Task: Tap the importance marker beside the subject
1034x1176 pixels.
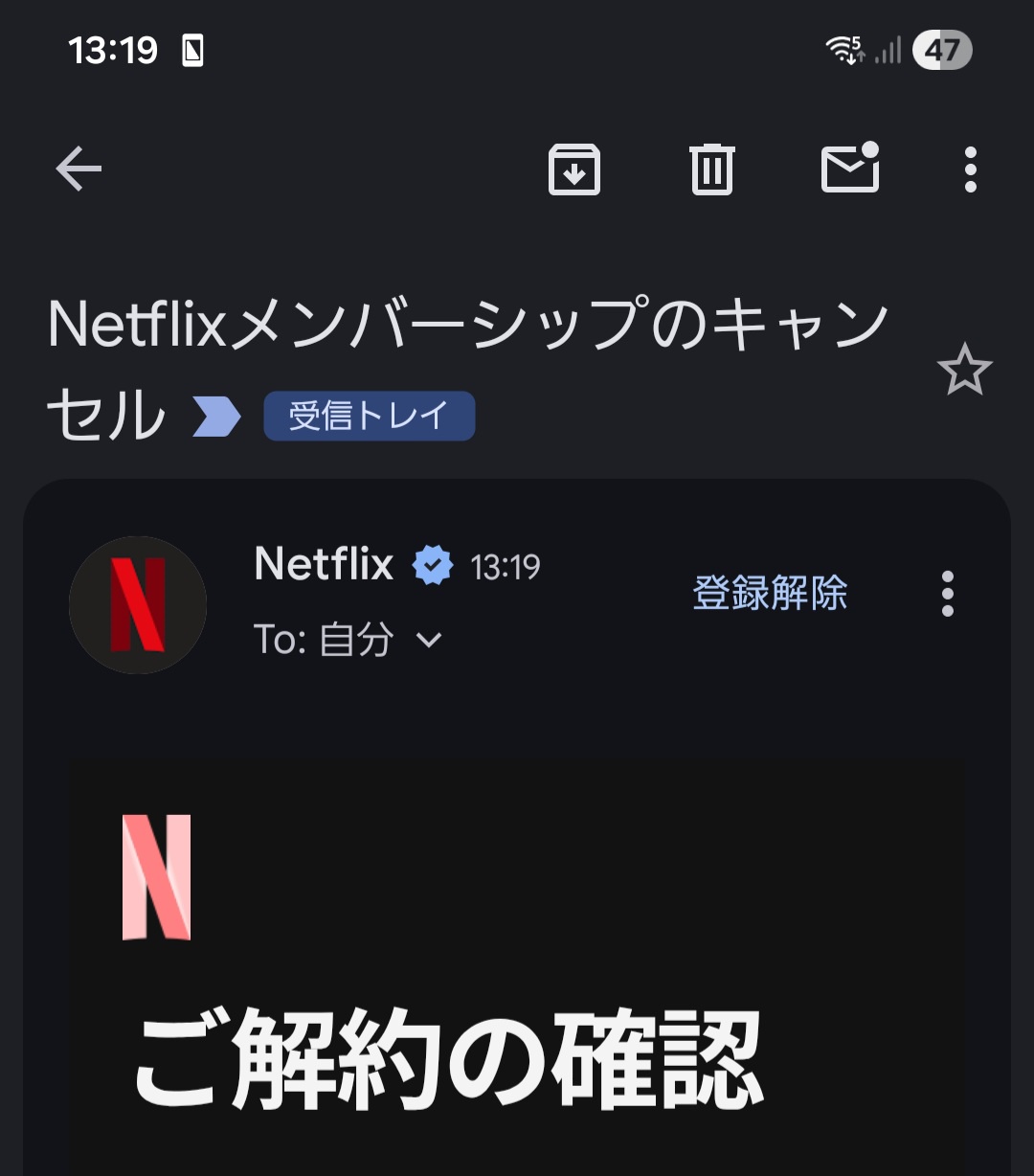Action: [216, 418]
